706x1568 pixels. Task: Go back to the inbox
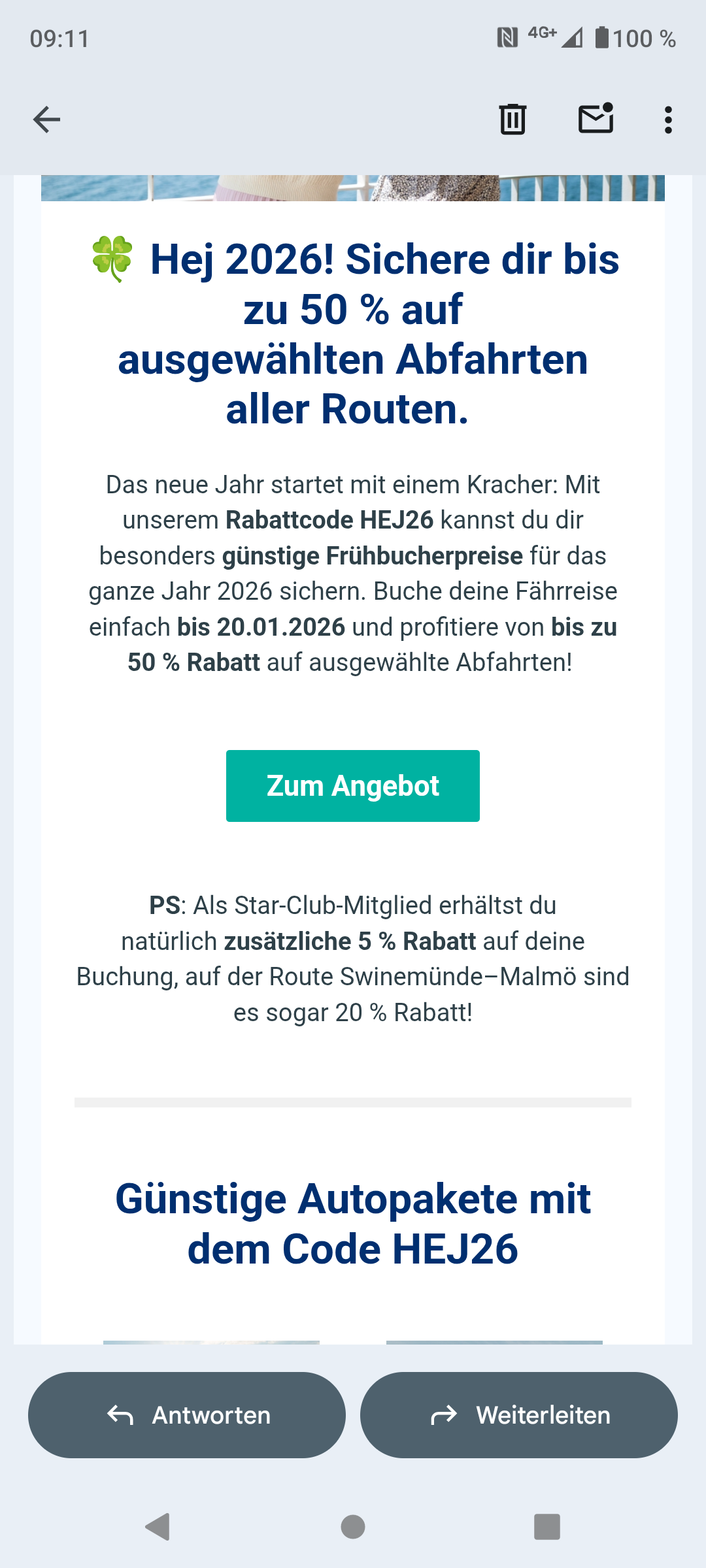click(x=46, y=120)
